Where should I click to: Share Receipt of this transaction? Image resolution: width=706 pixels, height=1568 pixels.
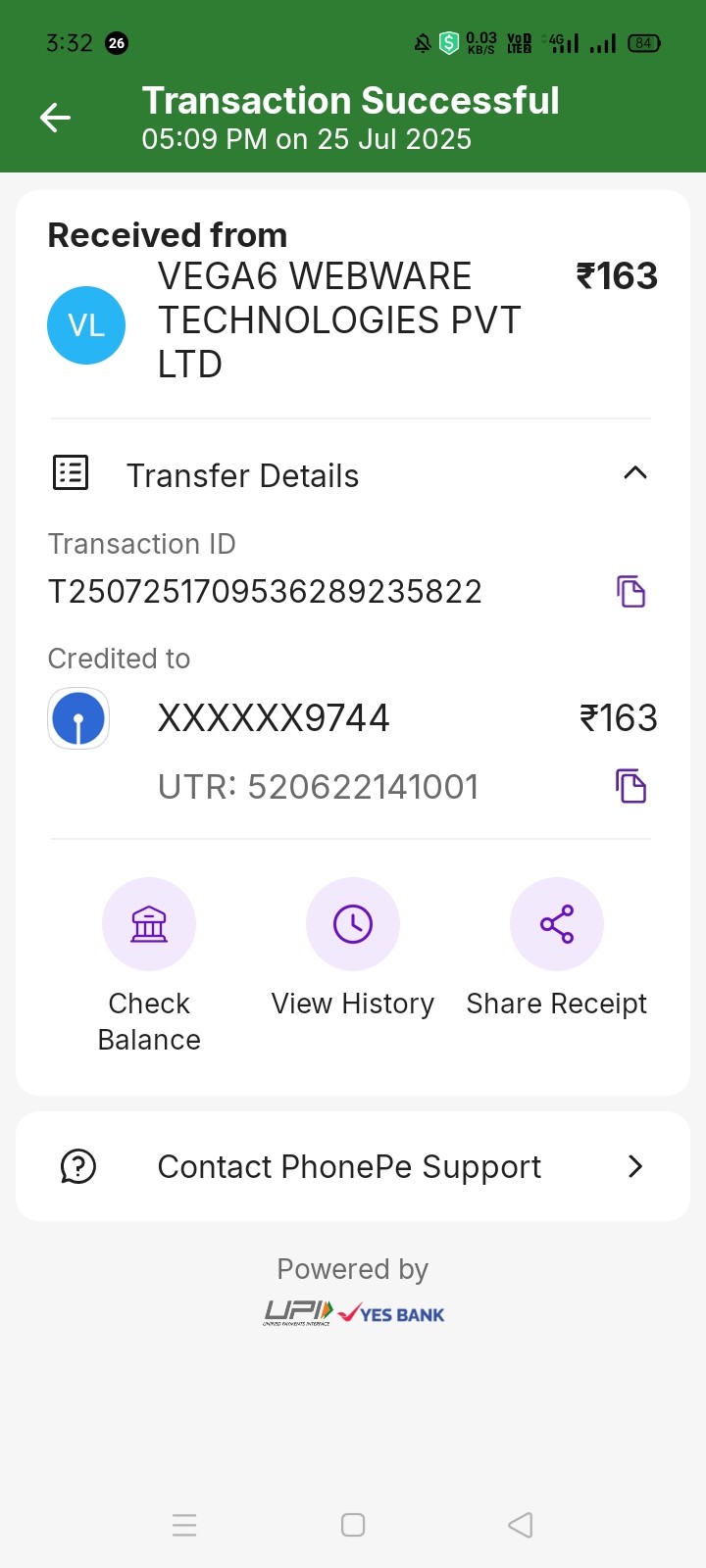coord(556,925)
